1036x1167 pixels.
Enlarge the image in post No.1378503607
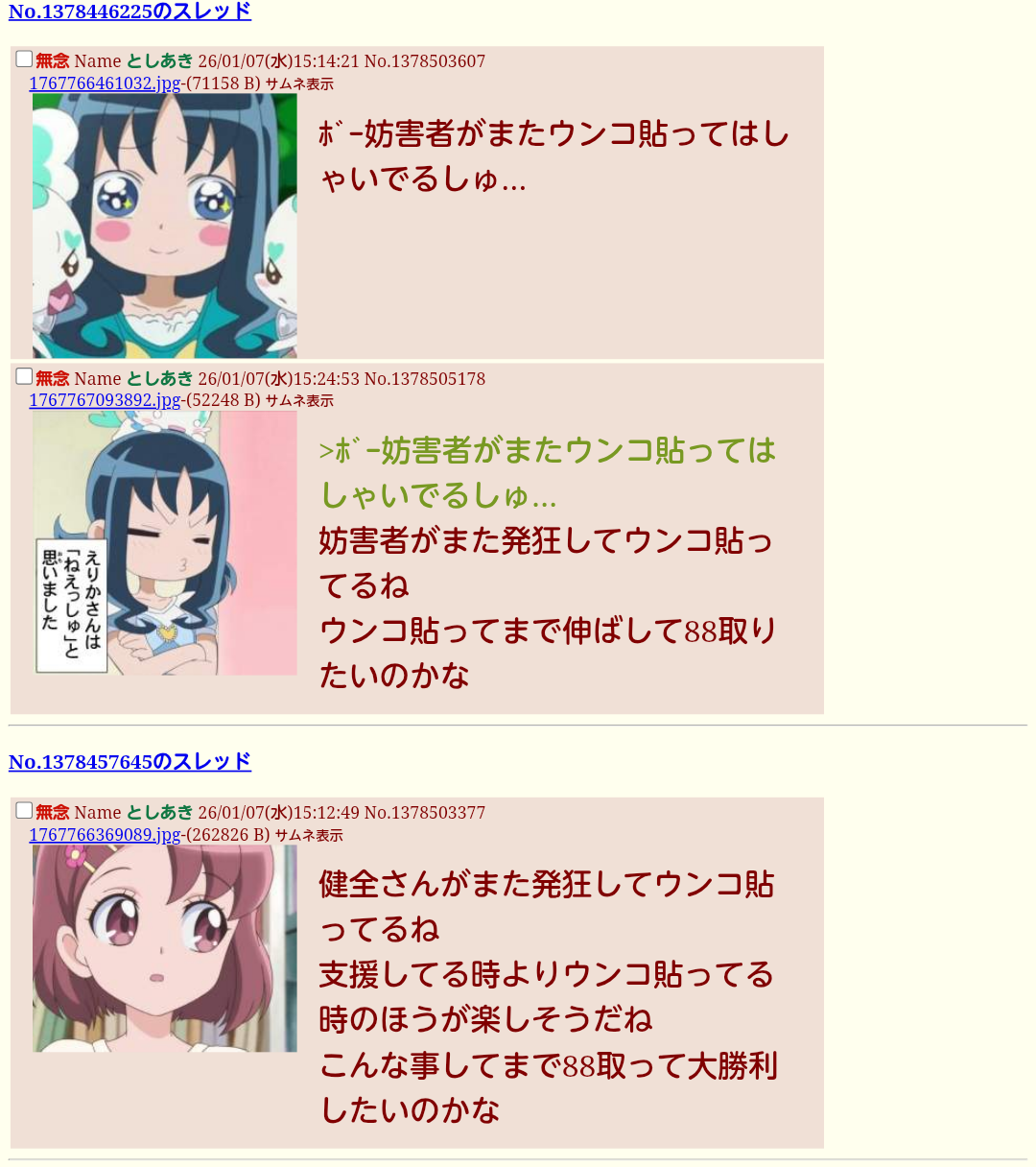(x=165, y=226)
